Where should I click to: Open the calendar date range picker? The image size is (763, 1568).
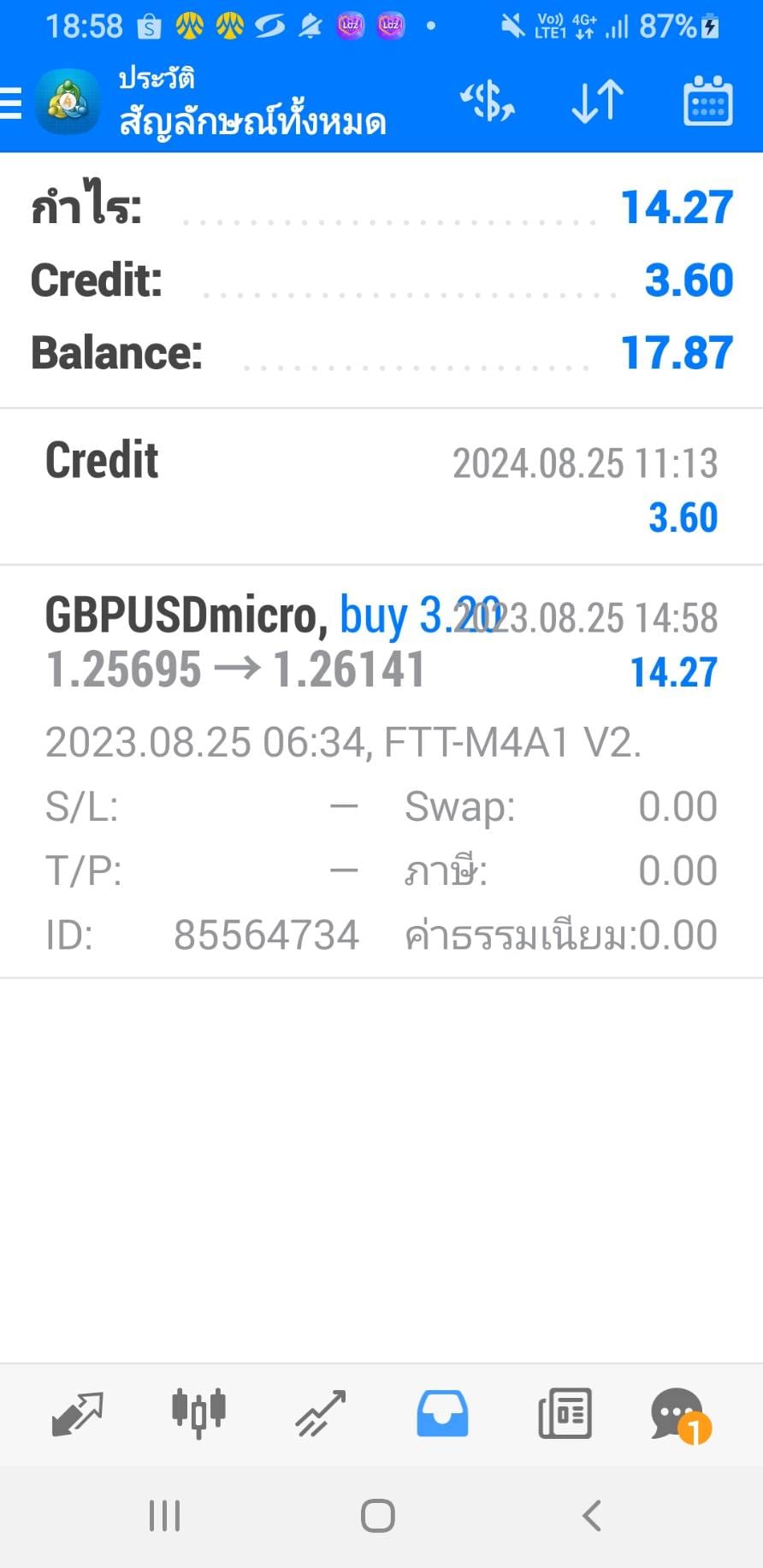(708, 102)
